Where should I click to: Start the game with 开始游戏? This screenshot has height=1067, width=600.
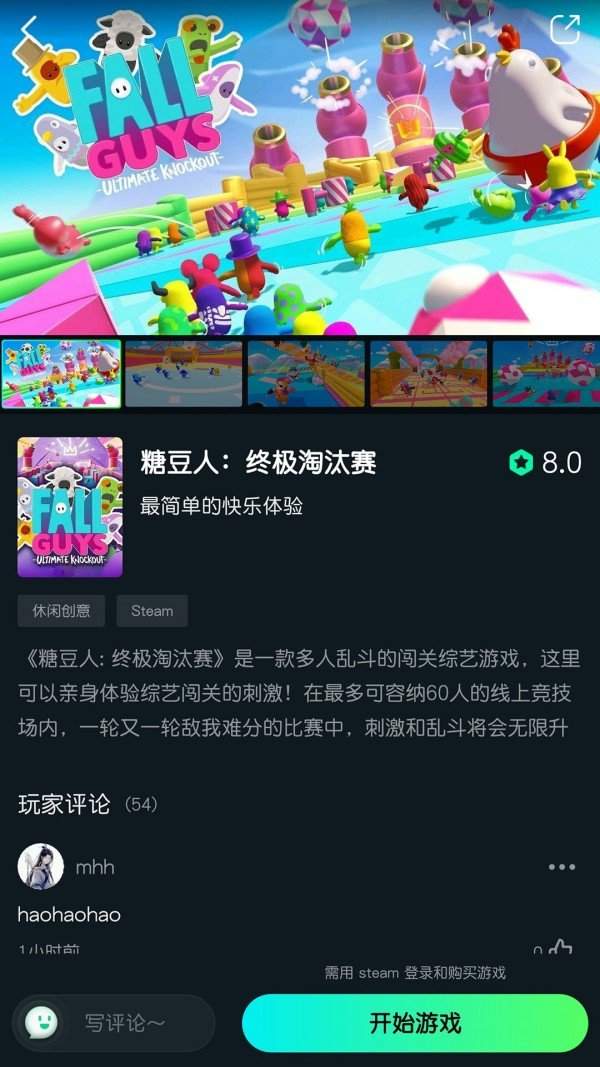click(x=414, y=1023)
